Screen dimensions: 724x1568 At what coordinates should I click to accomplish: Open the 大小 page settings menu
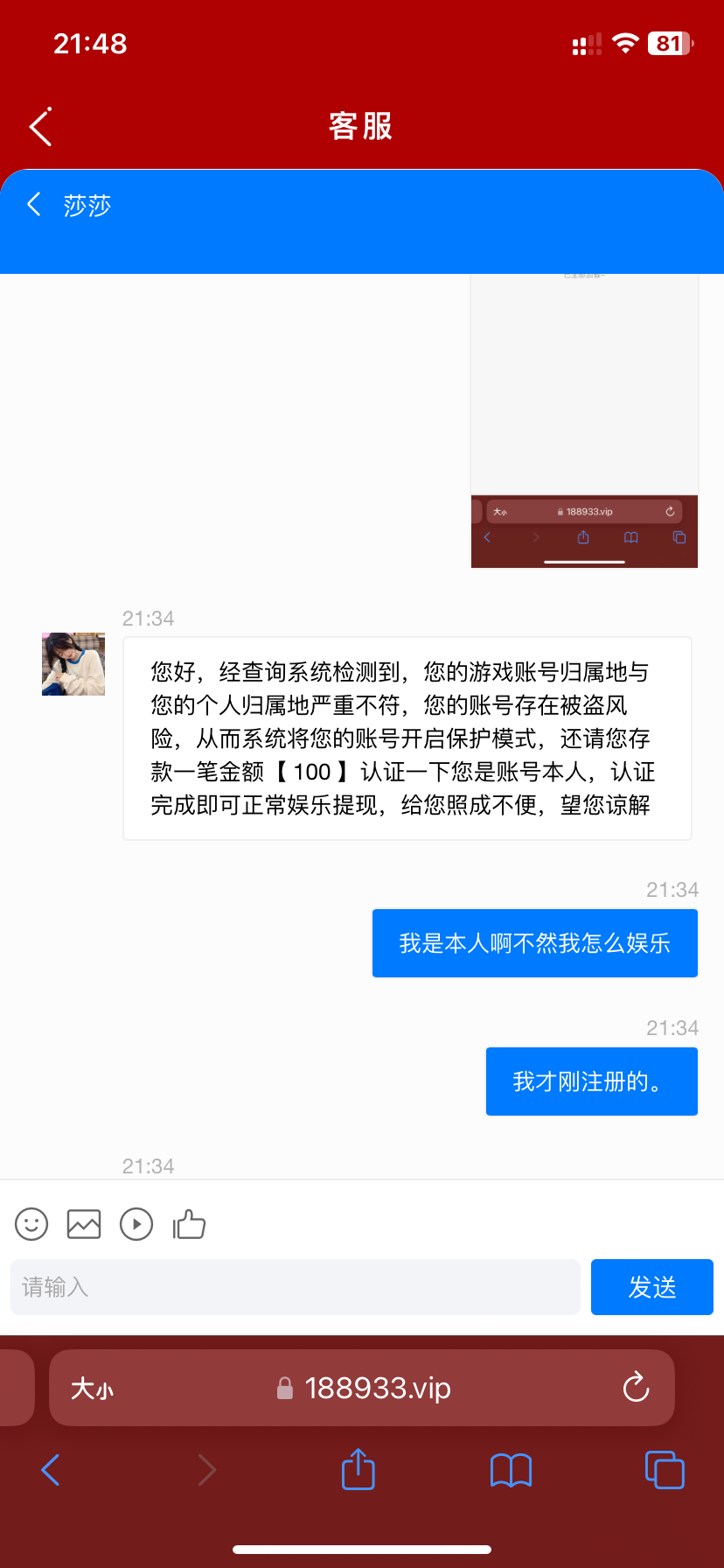92,1389
